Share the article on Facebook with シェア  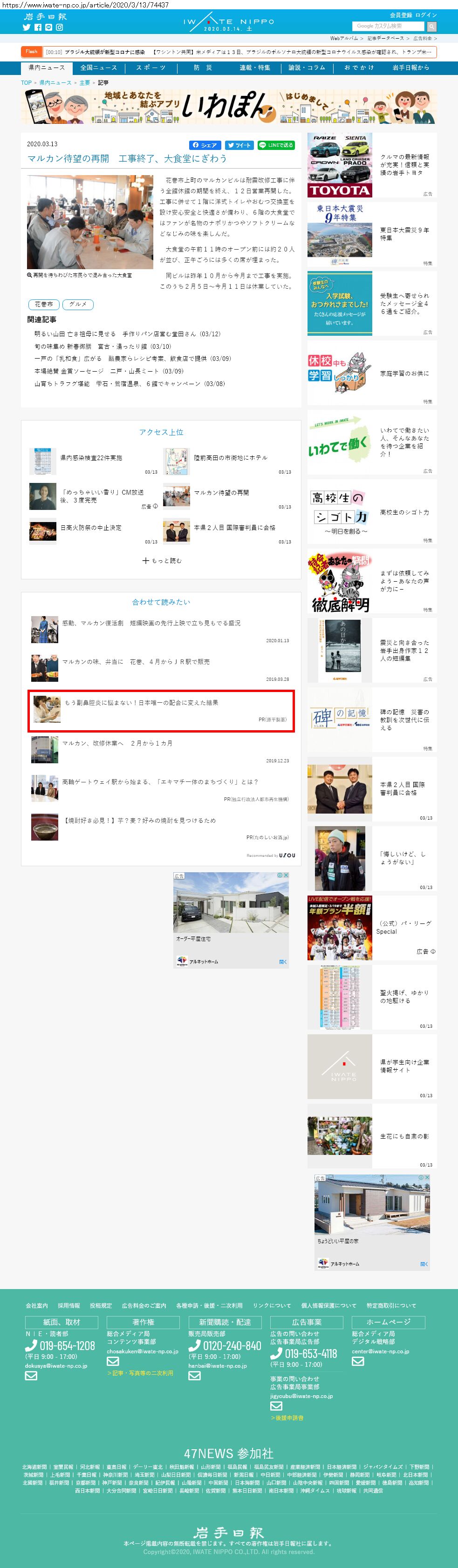coord(205,145)
